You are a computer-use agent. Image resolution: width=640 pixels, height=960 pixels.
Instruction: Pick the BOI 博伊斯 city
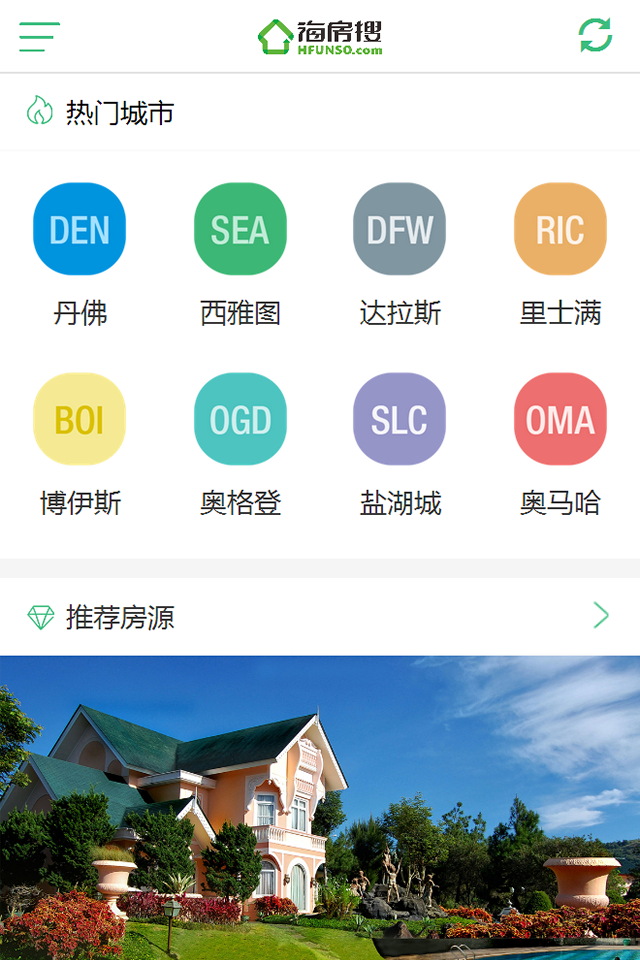[80, 419]
